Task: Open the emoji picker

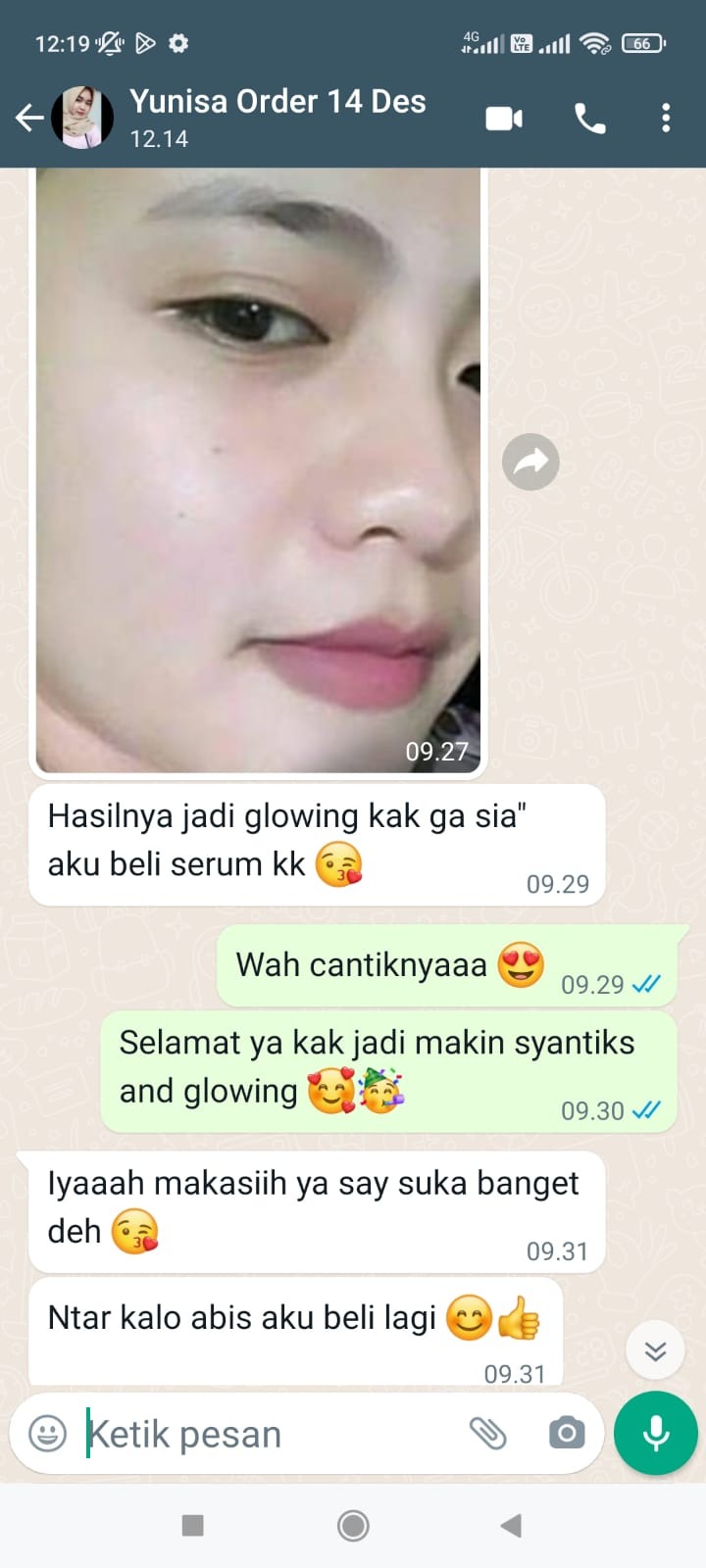Action: click(47, 1434)
